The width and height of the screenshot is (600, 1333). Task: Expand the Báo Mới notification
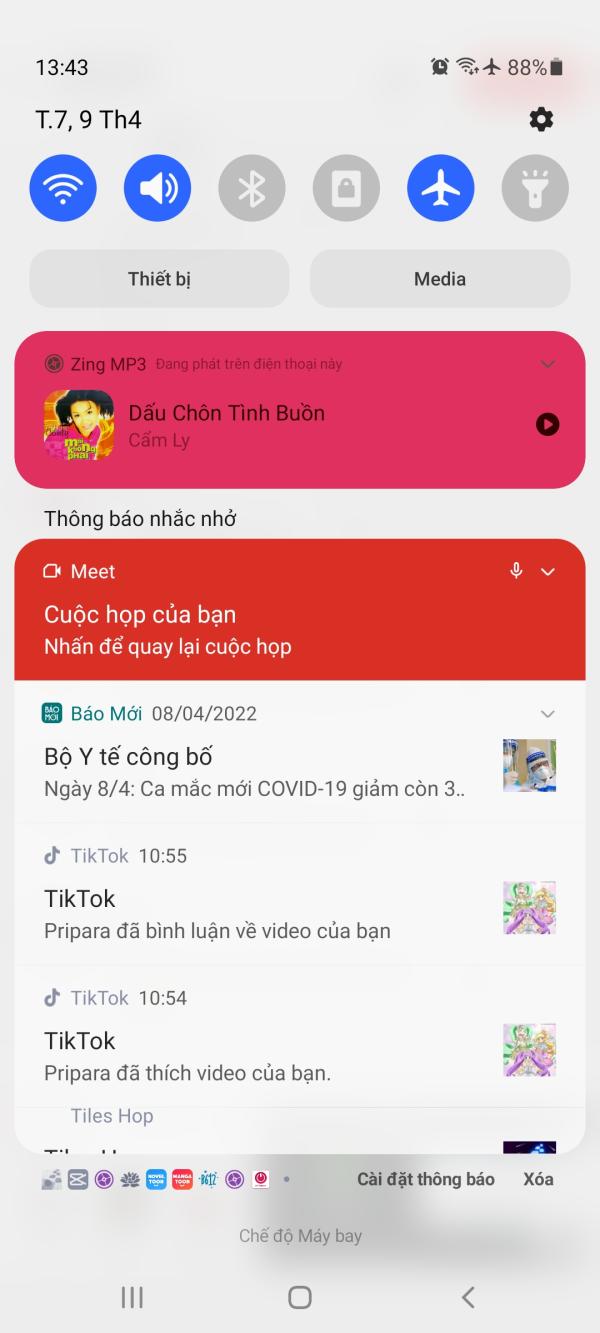547,714
